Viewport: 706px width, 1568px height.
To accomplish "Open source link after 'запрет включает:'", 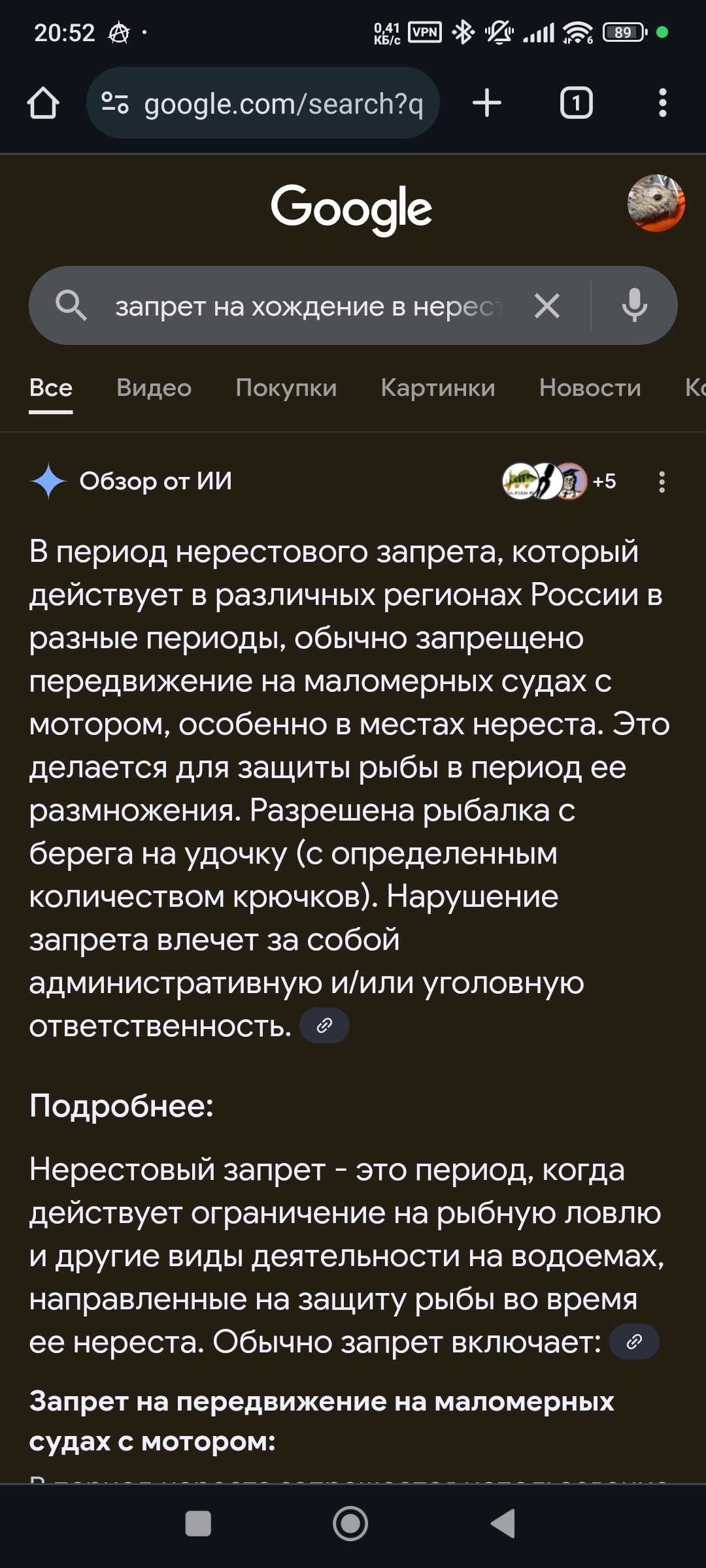I will [x=634, y=1342].
